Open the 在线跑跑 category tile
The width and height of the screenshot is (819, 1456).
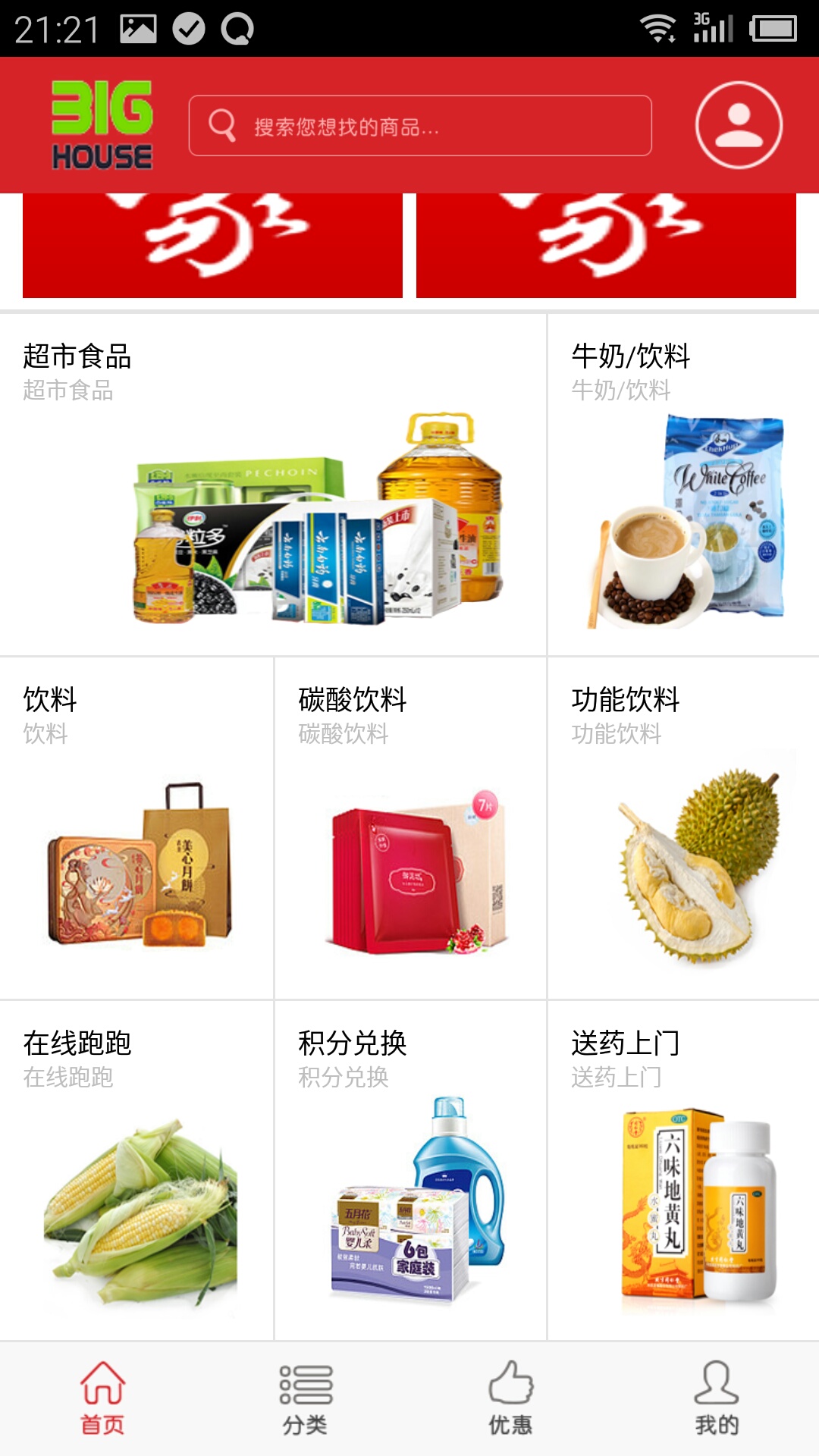136,1171
